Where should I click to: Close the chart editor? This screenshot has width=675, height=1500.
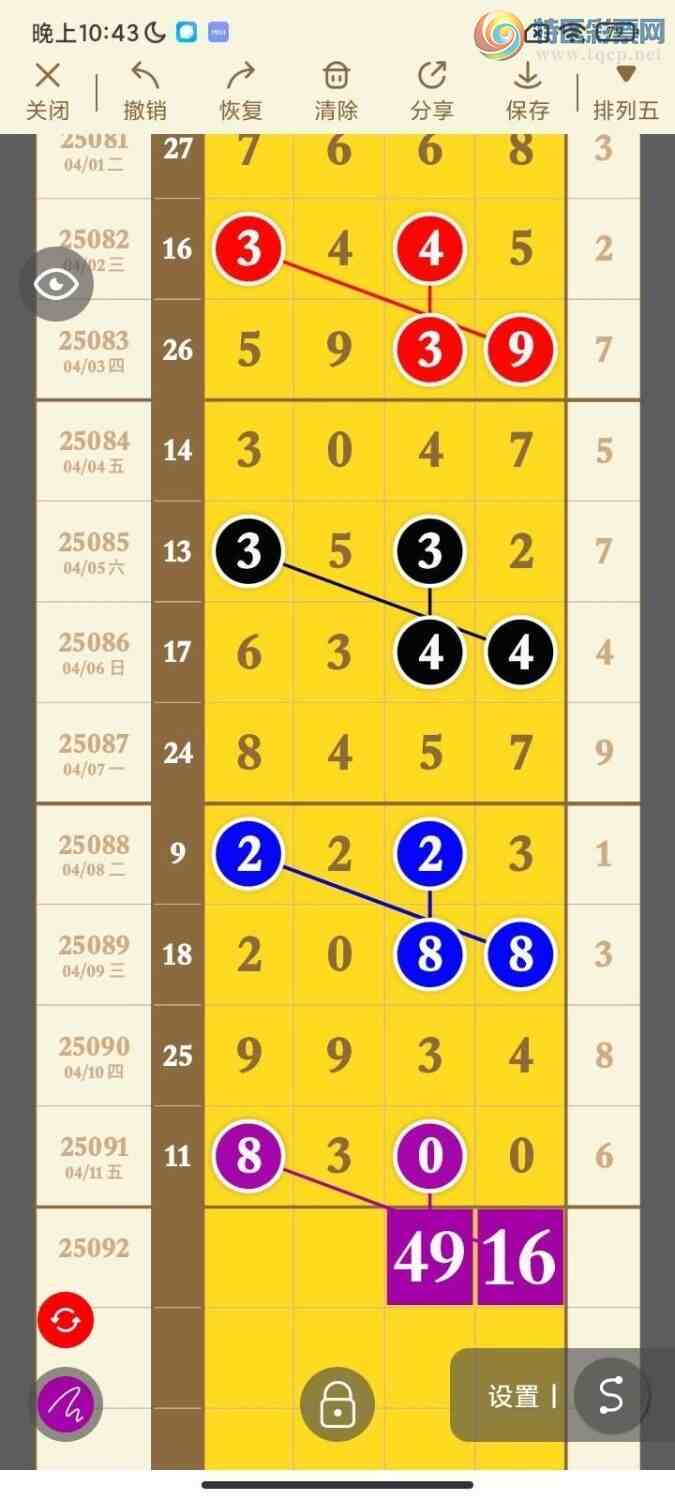(47, 90)
